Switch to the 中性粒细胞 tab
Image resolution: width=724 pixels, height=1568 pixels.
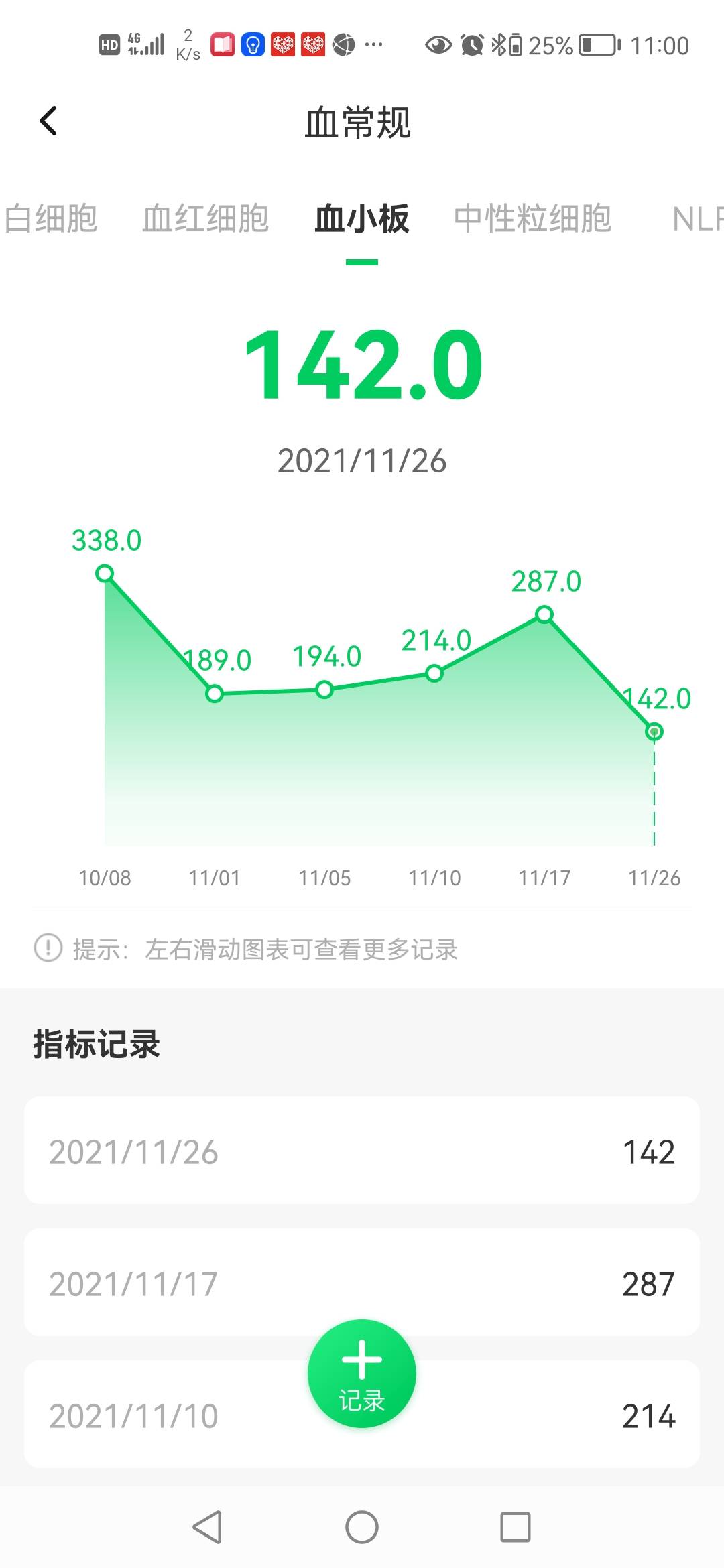tap(533, 218)
